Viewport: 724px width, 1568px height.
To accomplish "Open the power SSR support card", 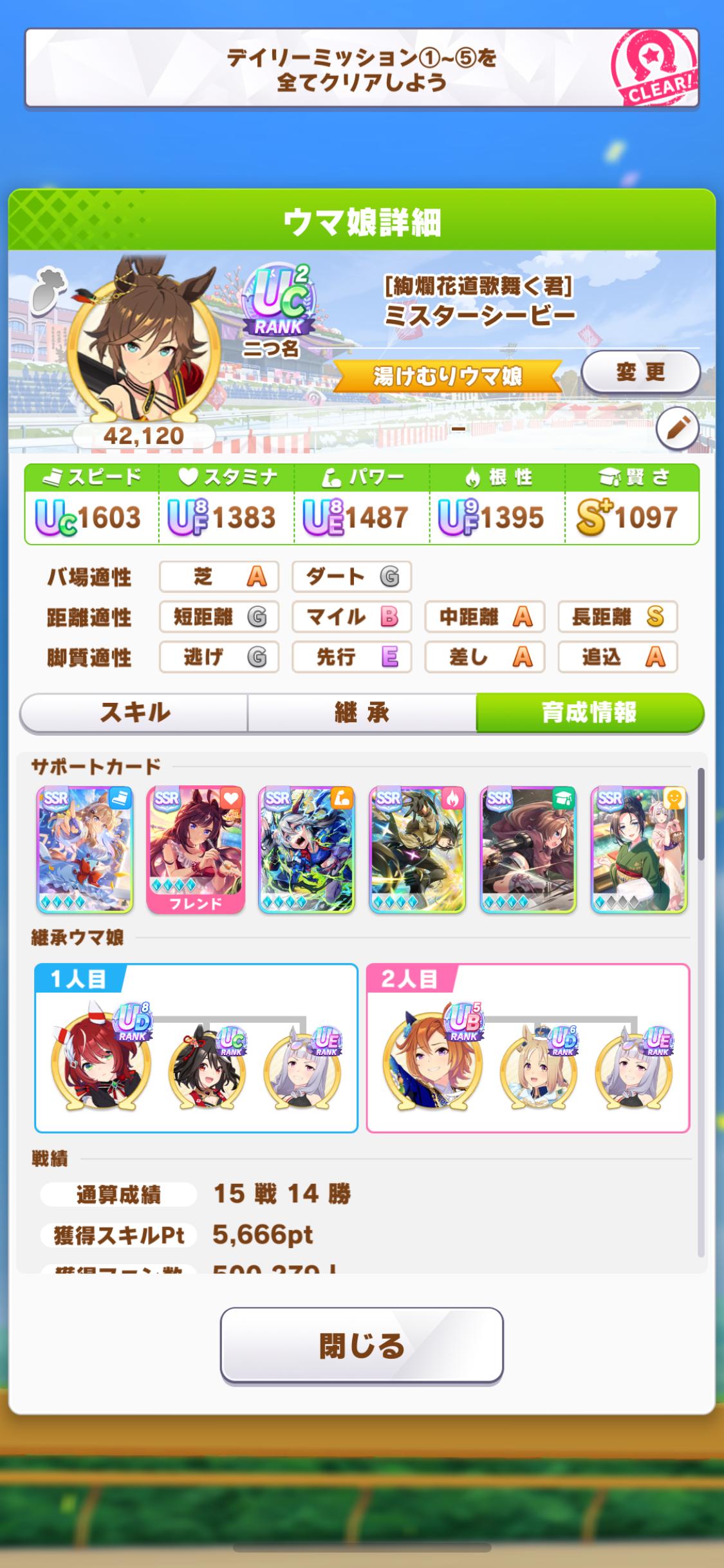I will pyautogui.click(x=306, y=848).
